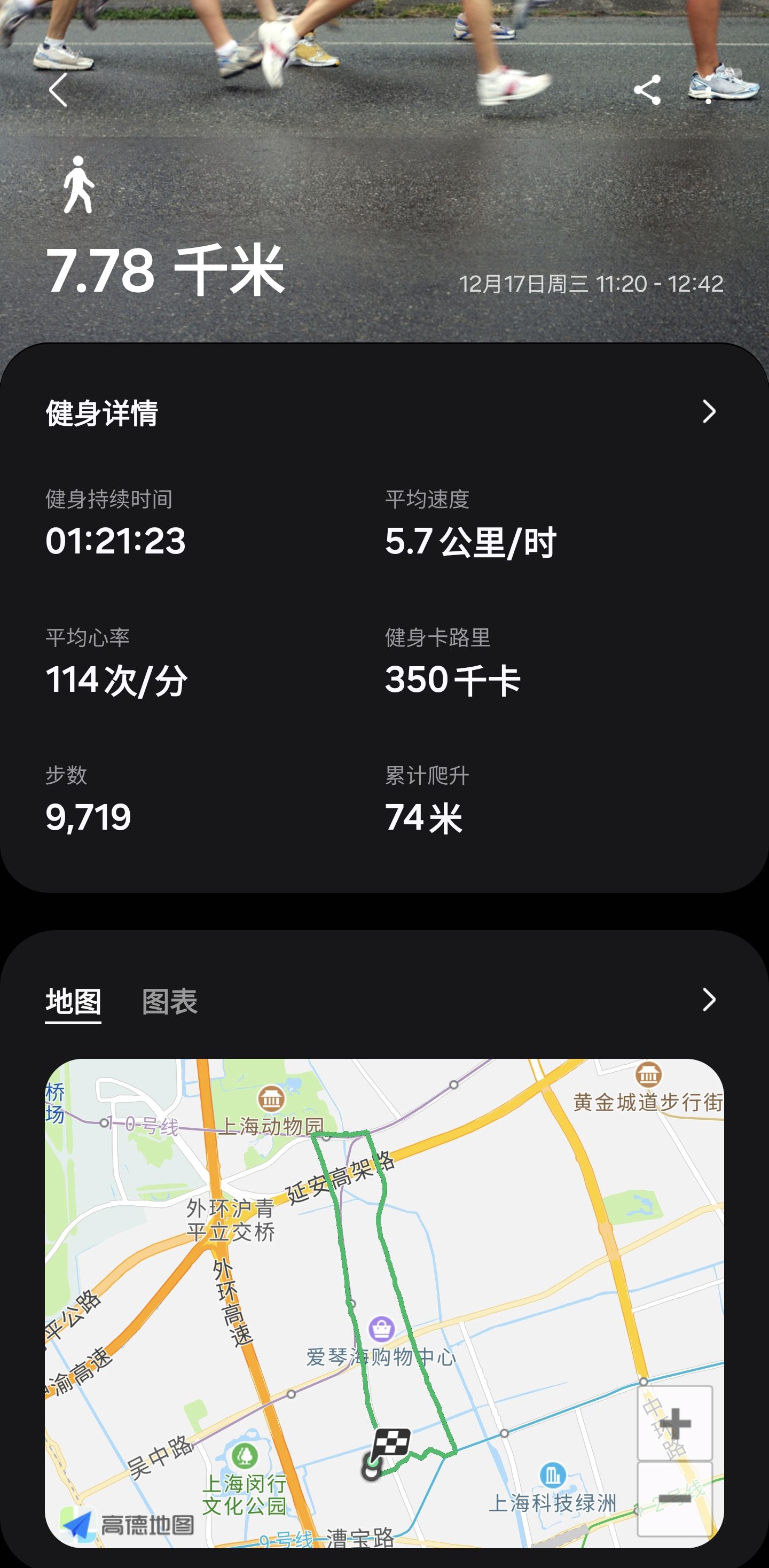Share this walking workout
This screenshot has width=769, height=1568.
pos(647,91)
